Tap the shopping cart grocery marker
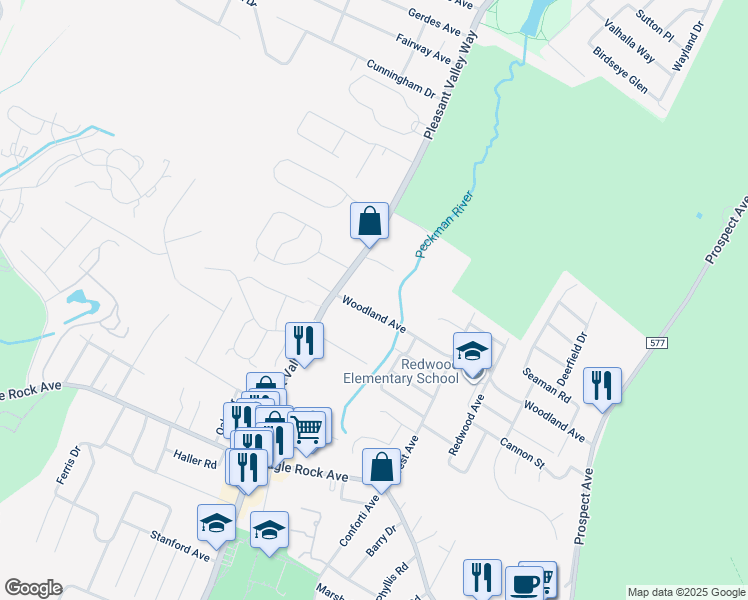 point(308,429)
